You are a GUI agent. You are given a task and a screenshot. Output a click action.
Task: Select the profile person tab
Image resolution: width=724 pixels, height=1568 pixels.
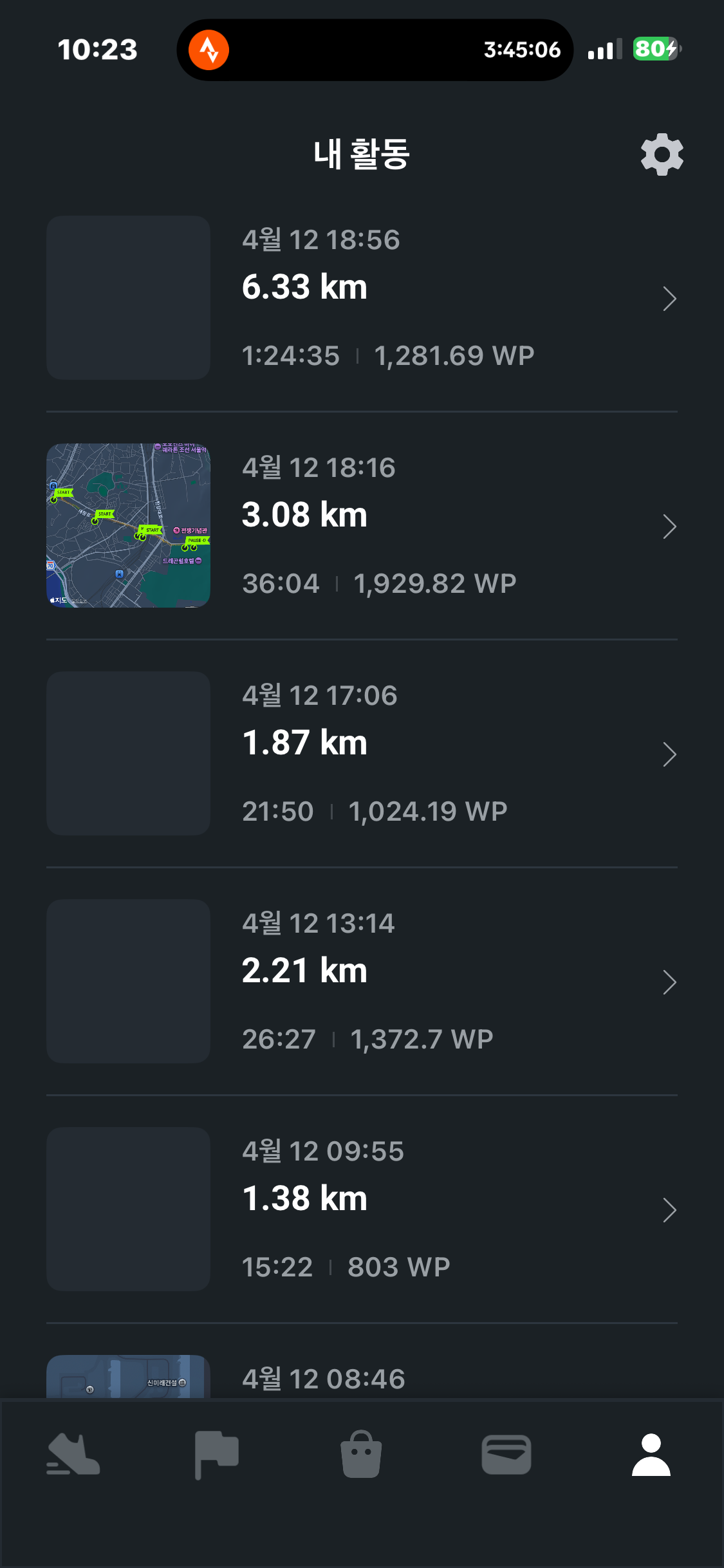click(x=651, y=1455)
